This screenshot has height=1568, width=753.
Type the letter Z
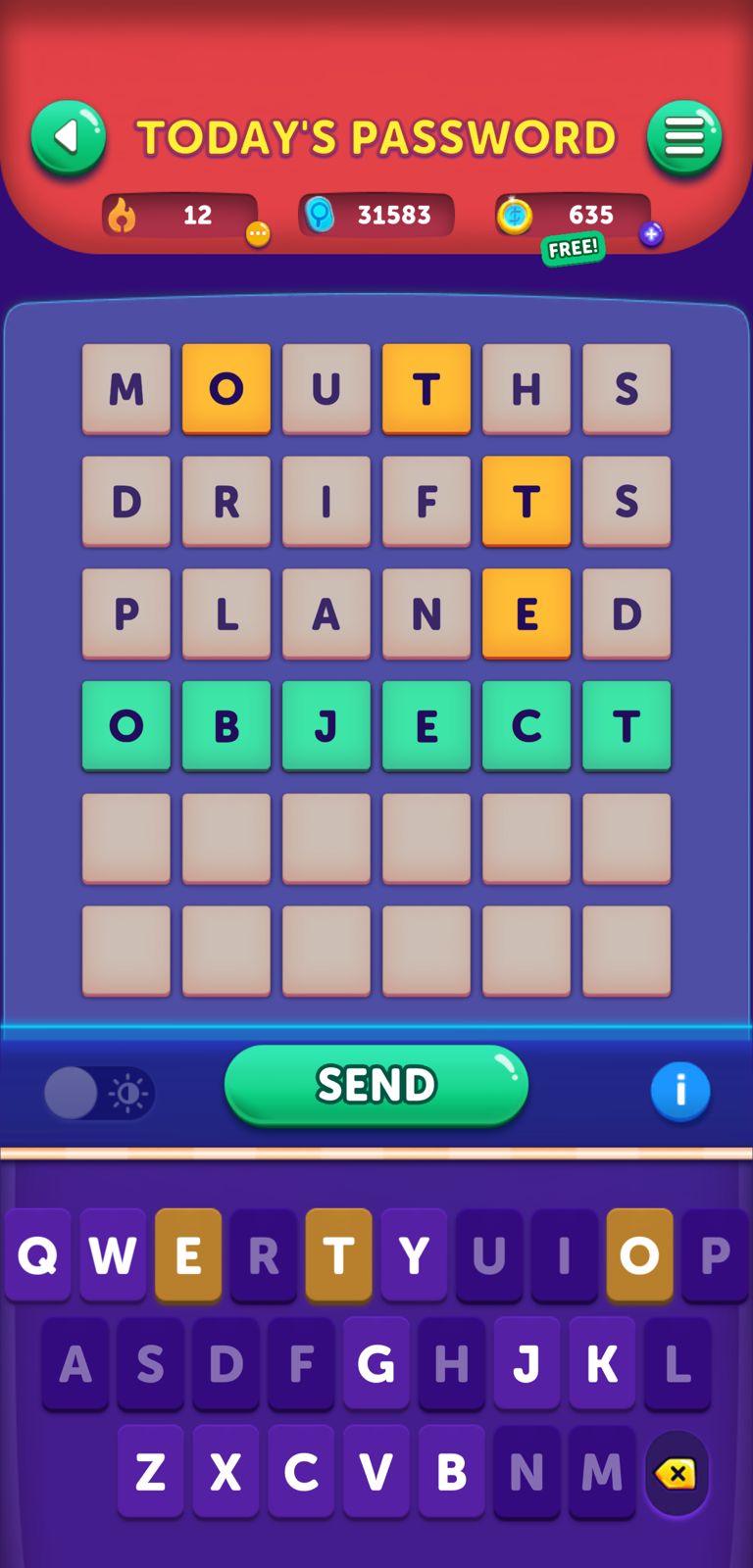150,1471
